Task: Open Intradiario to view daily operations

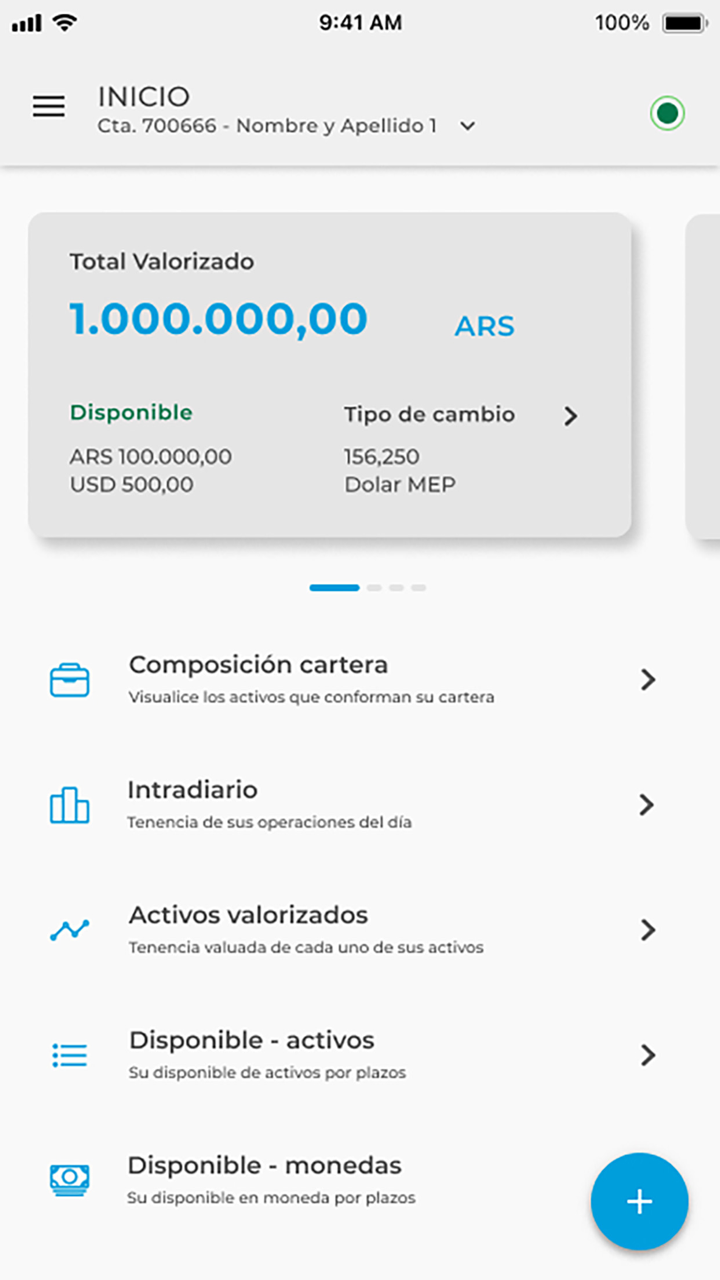Action: pyautogui.click(x=193, y=790)
